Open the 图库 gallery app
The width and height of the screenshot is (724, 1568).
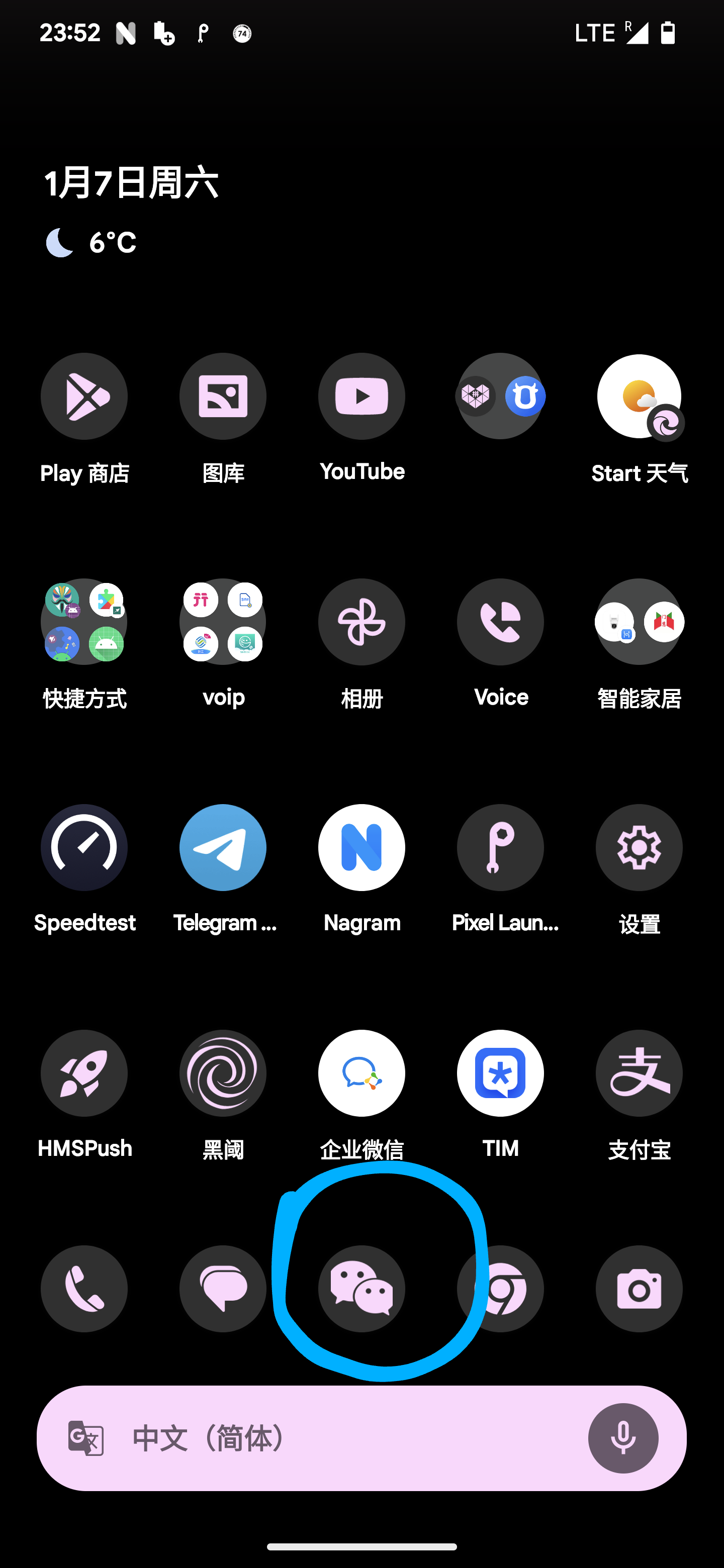(223, 396)
